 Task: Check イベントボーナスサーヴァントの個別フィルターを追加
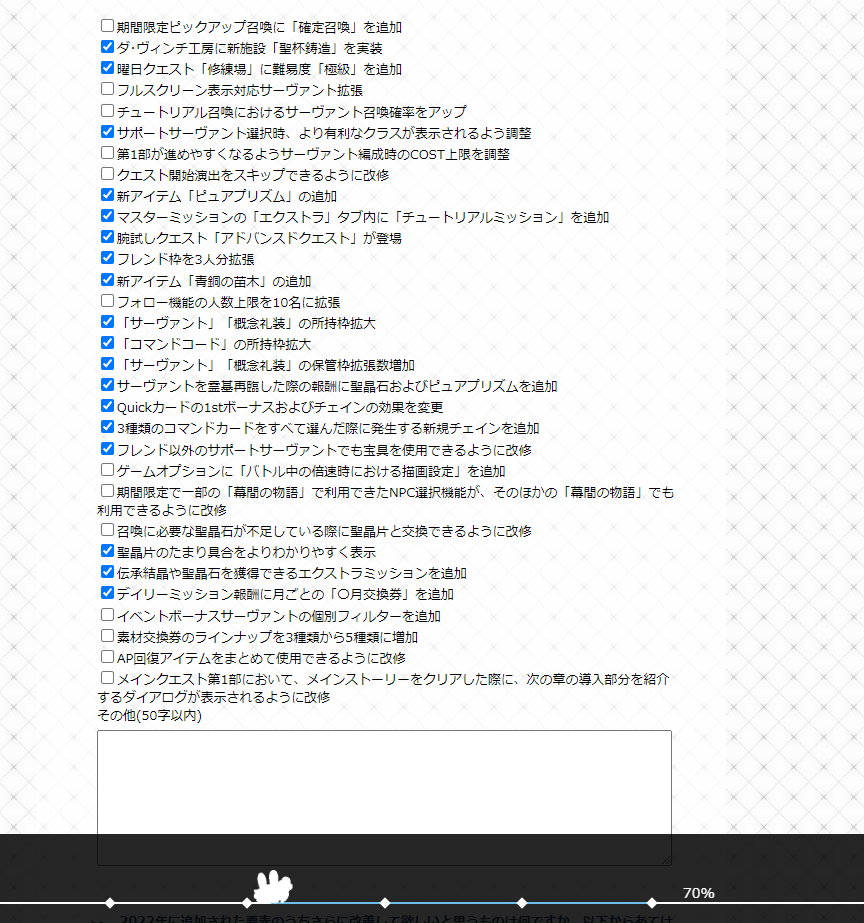tap(108, 615)
